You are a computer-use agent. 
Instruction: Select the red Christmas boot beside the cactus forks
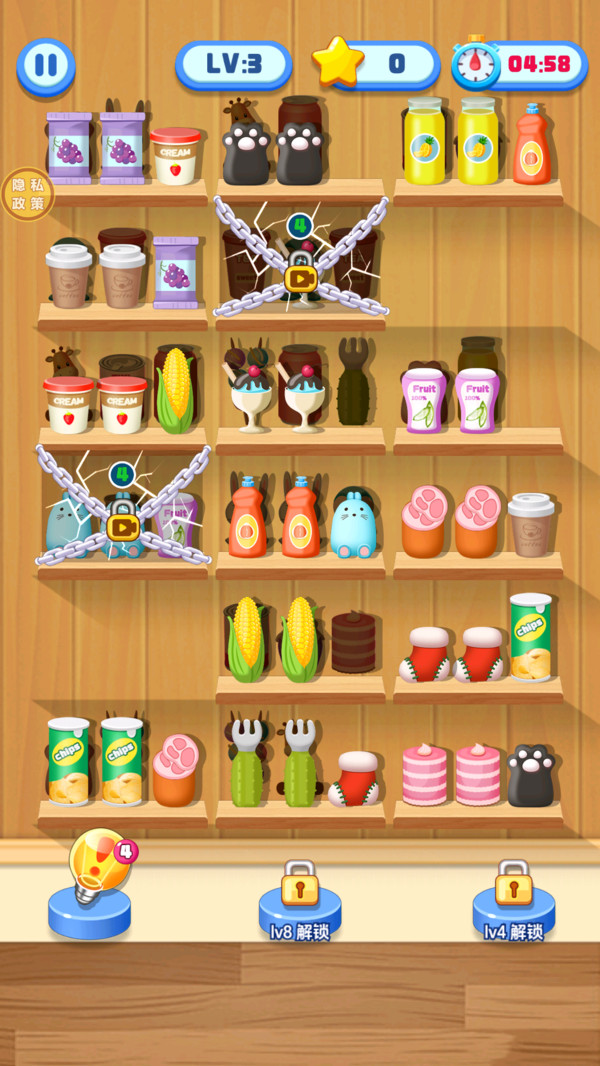tap(355, 779)
